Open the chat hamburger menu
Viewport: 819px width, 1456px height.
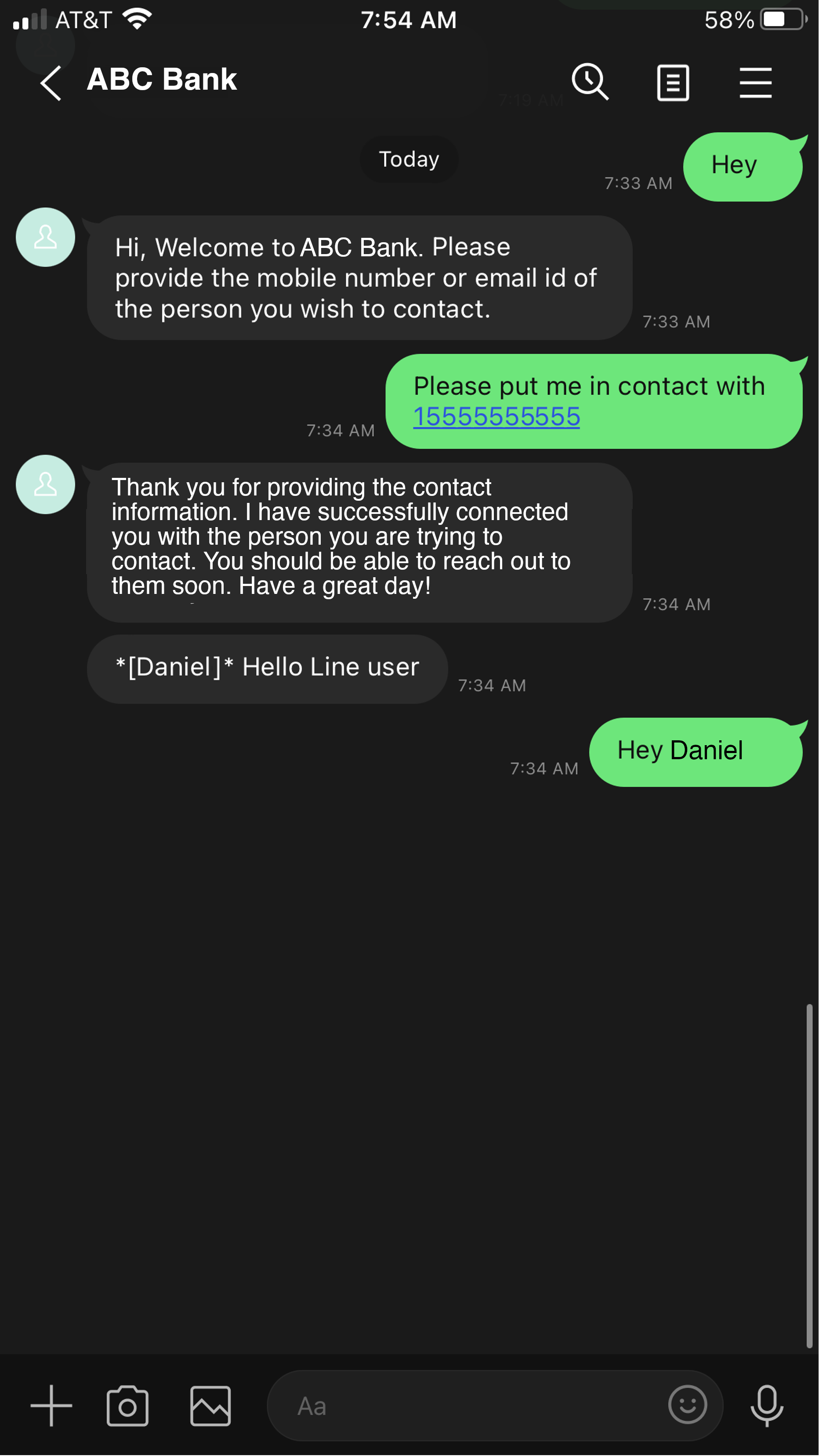pyautogui.click(x=755, y=83)
